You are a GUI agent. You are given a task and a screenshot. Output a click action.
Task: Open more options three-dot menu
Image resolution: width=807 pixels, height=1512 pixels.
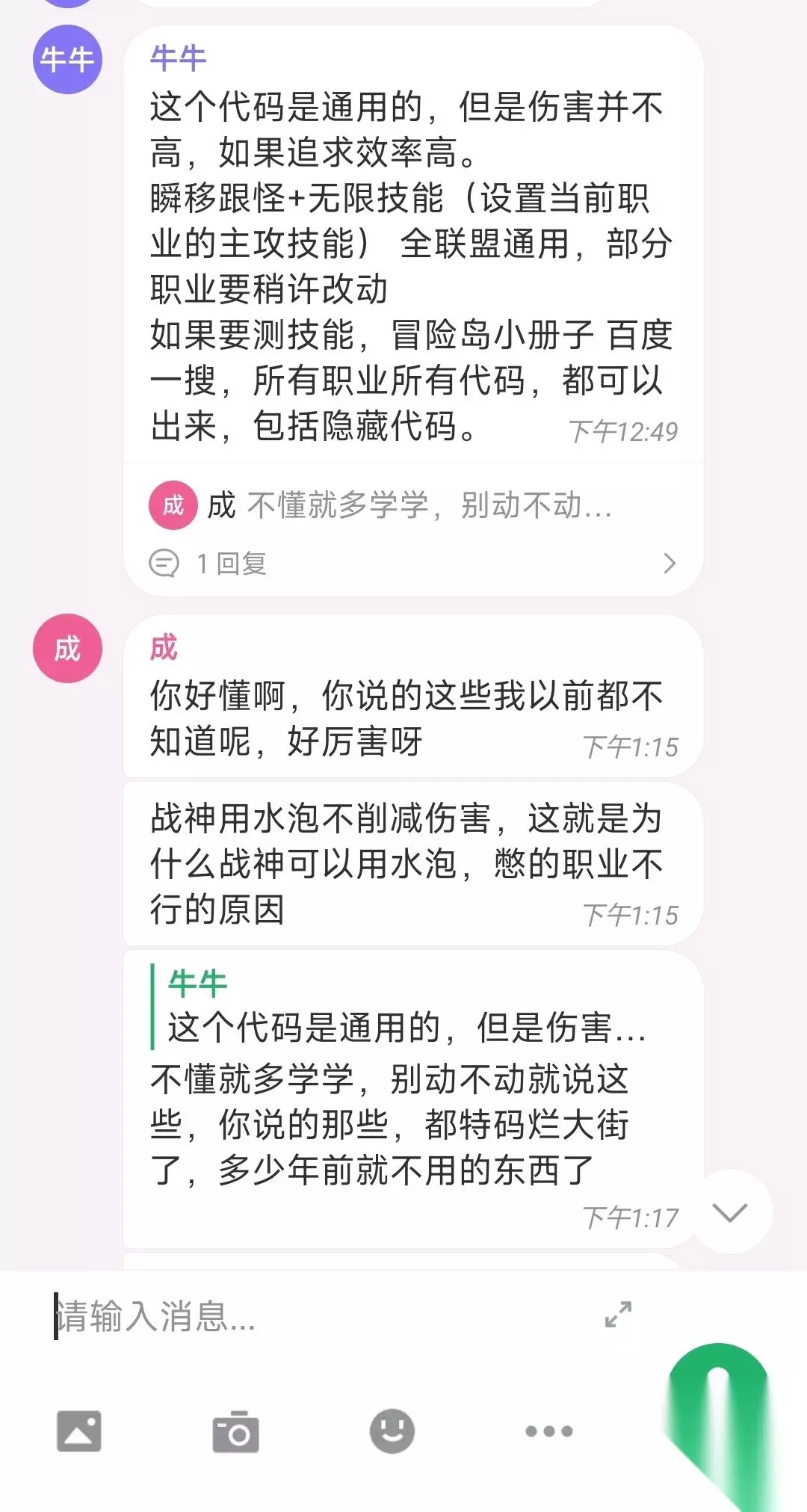(x=549, y=1431)
